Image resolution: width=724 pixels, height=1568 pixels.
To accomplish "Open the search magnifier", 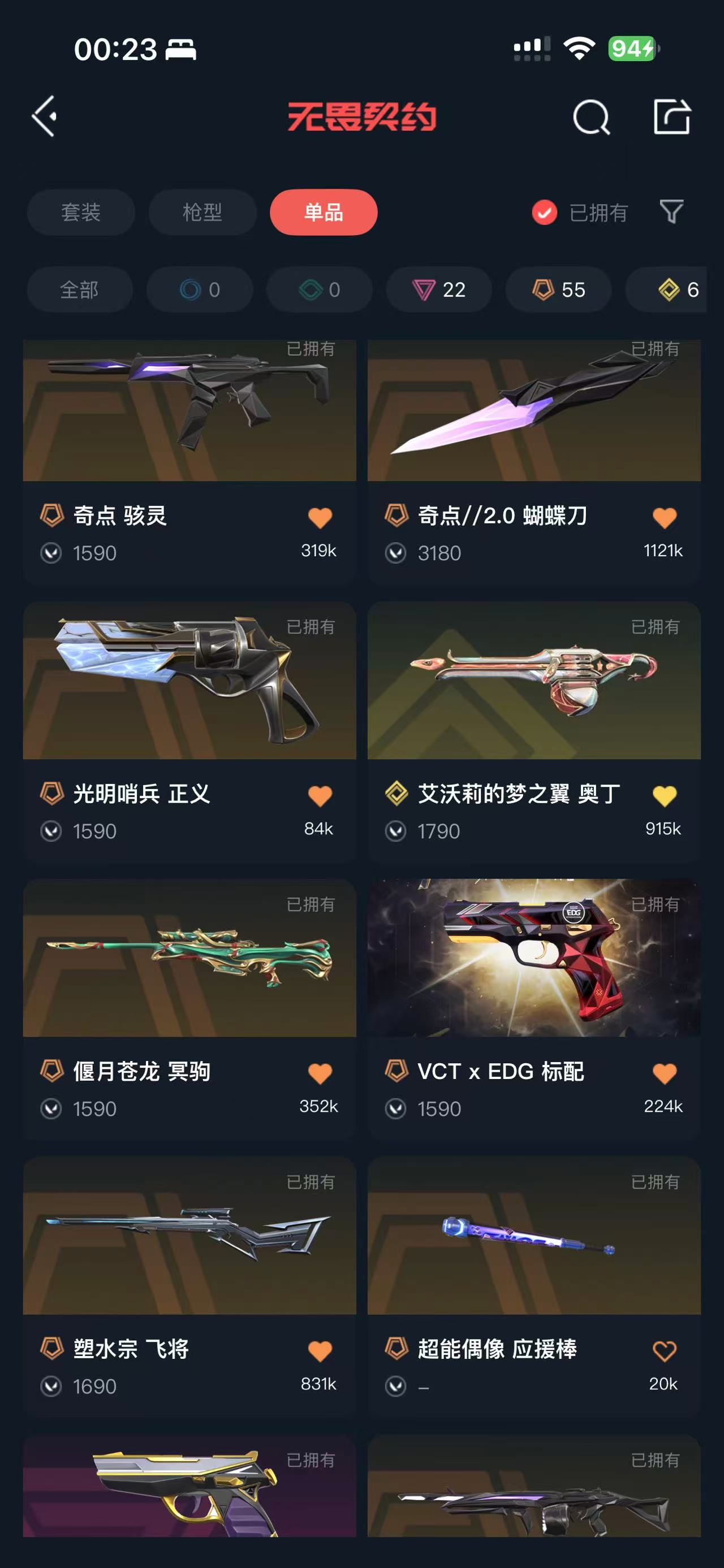I will click(591, 117).
